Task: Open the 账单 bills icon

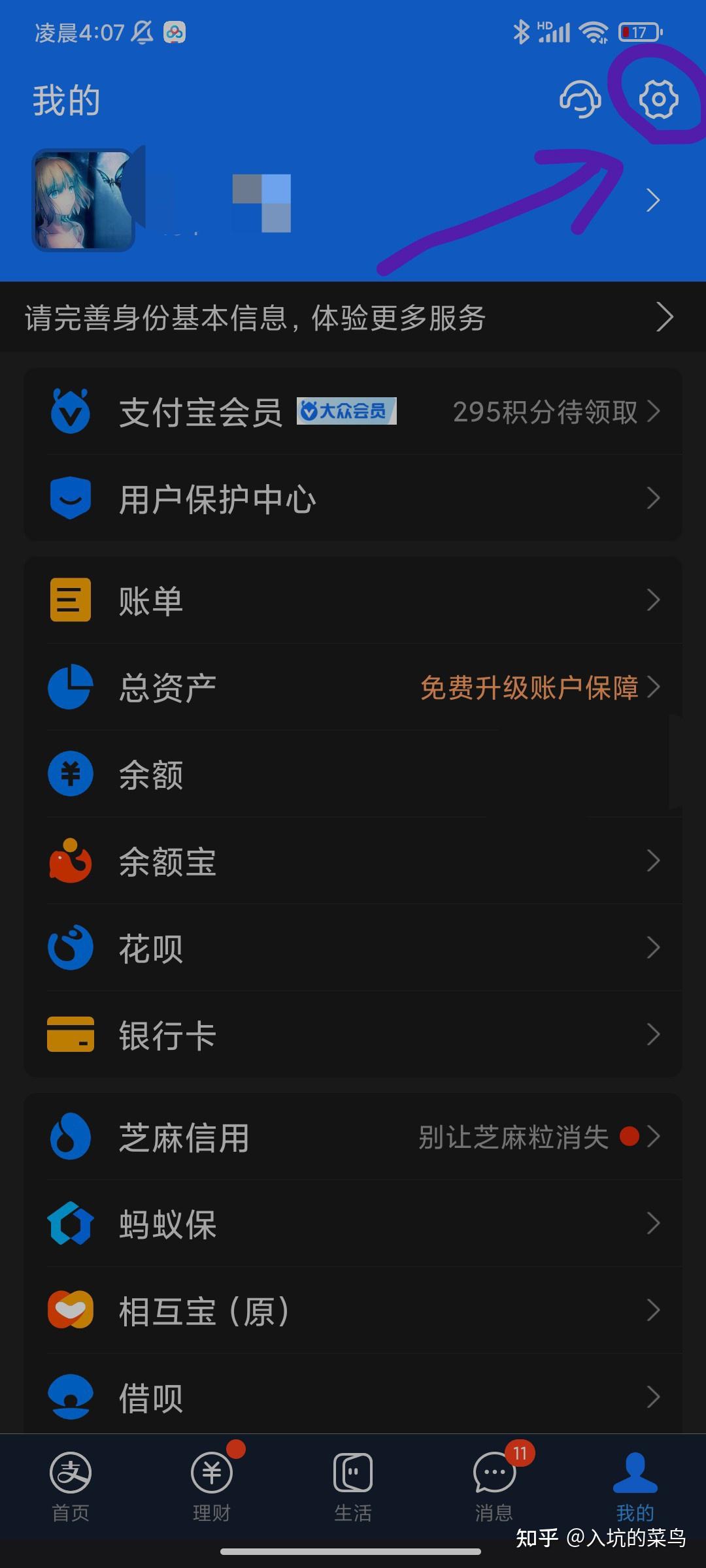Action: (70, 600)
